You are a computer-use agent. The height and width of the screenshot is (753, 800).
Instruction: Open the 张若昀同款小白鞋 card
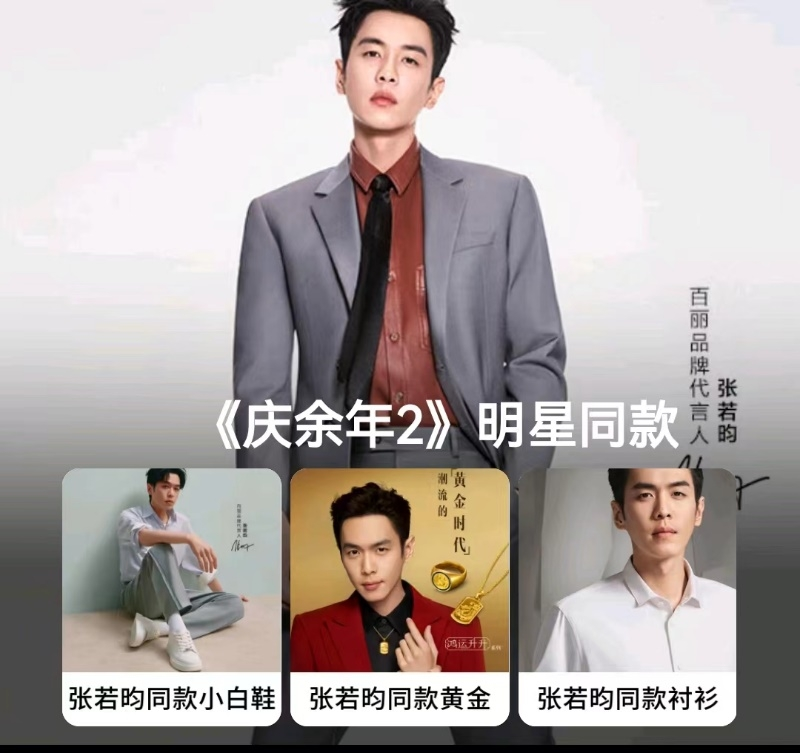[171, 596]
